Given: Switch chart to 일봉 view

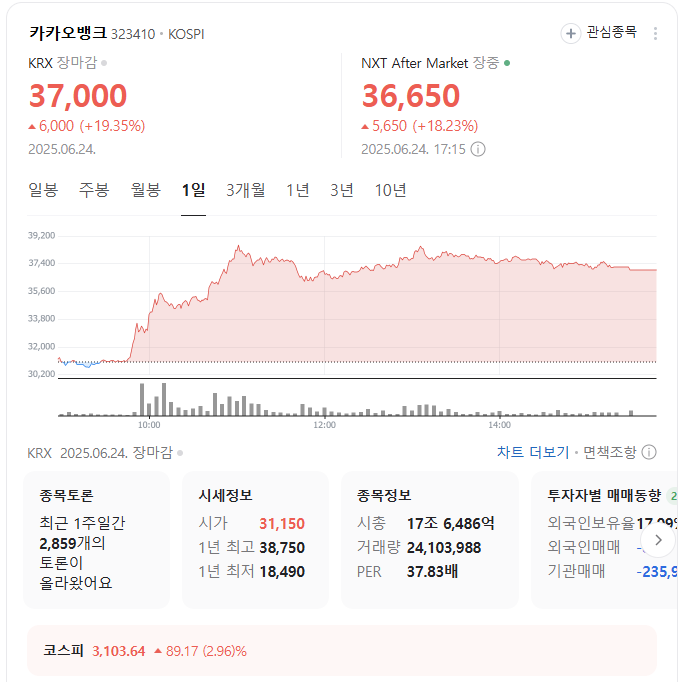Looking at the screenshot, I should point(43,190).
